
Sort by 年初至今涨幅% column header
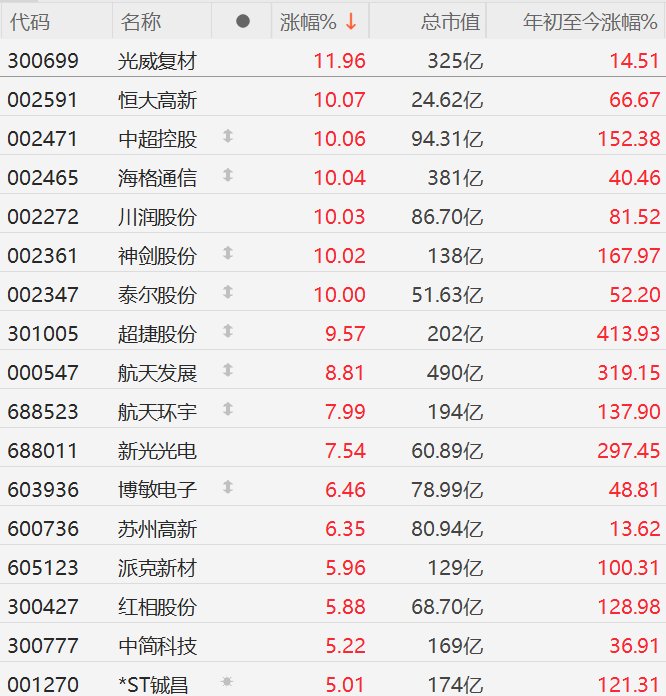pyautogui.click(x=591, y=21)
